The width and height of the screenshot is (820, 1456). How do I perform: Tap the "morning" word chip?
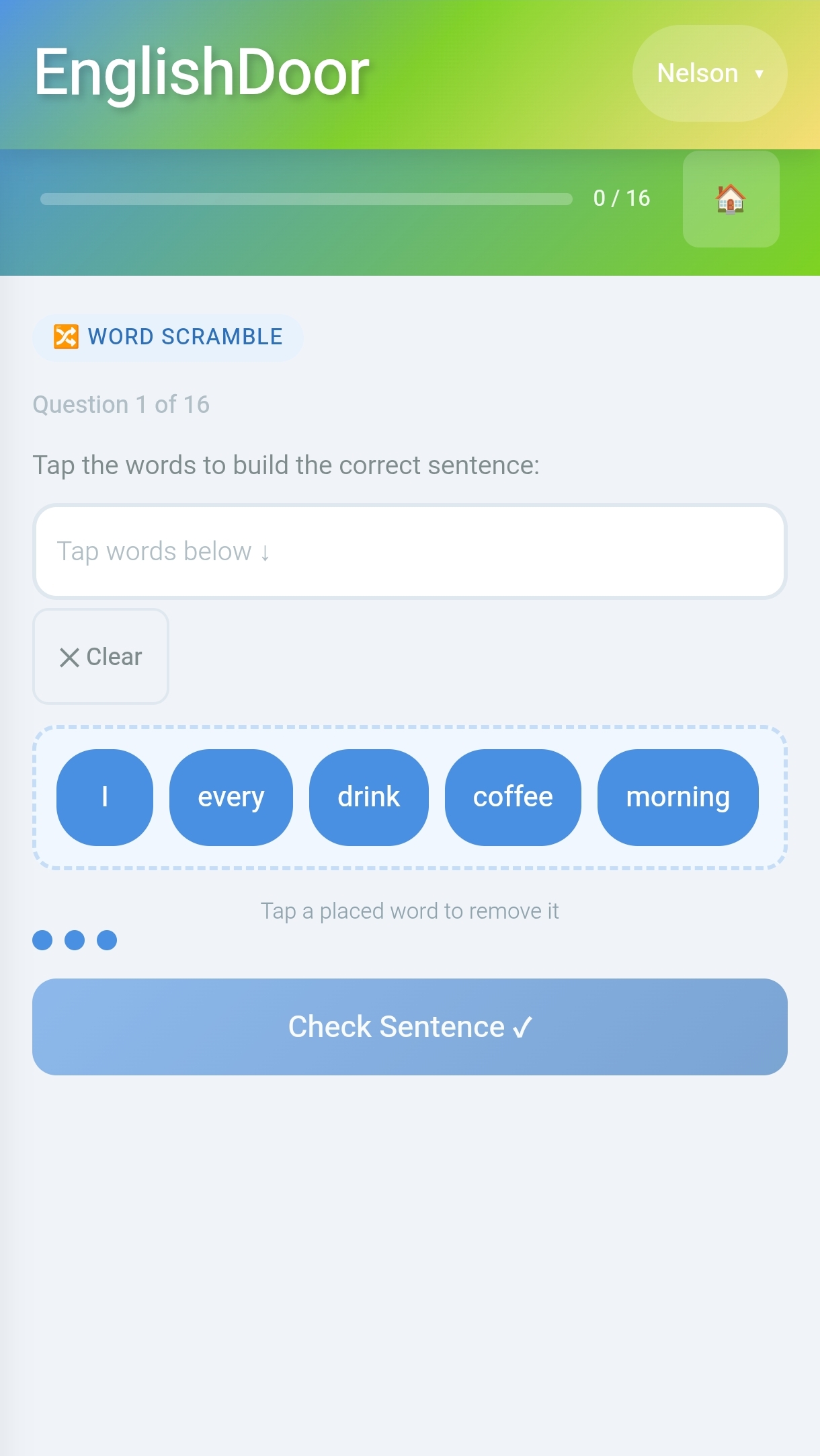pos(678,797)
